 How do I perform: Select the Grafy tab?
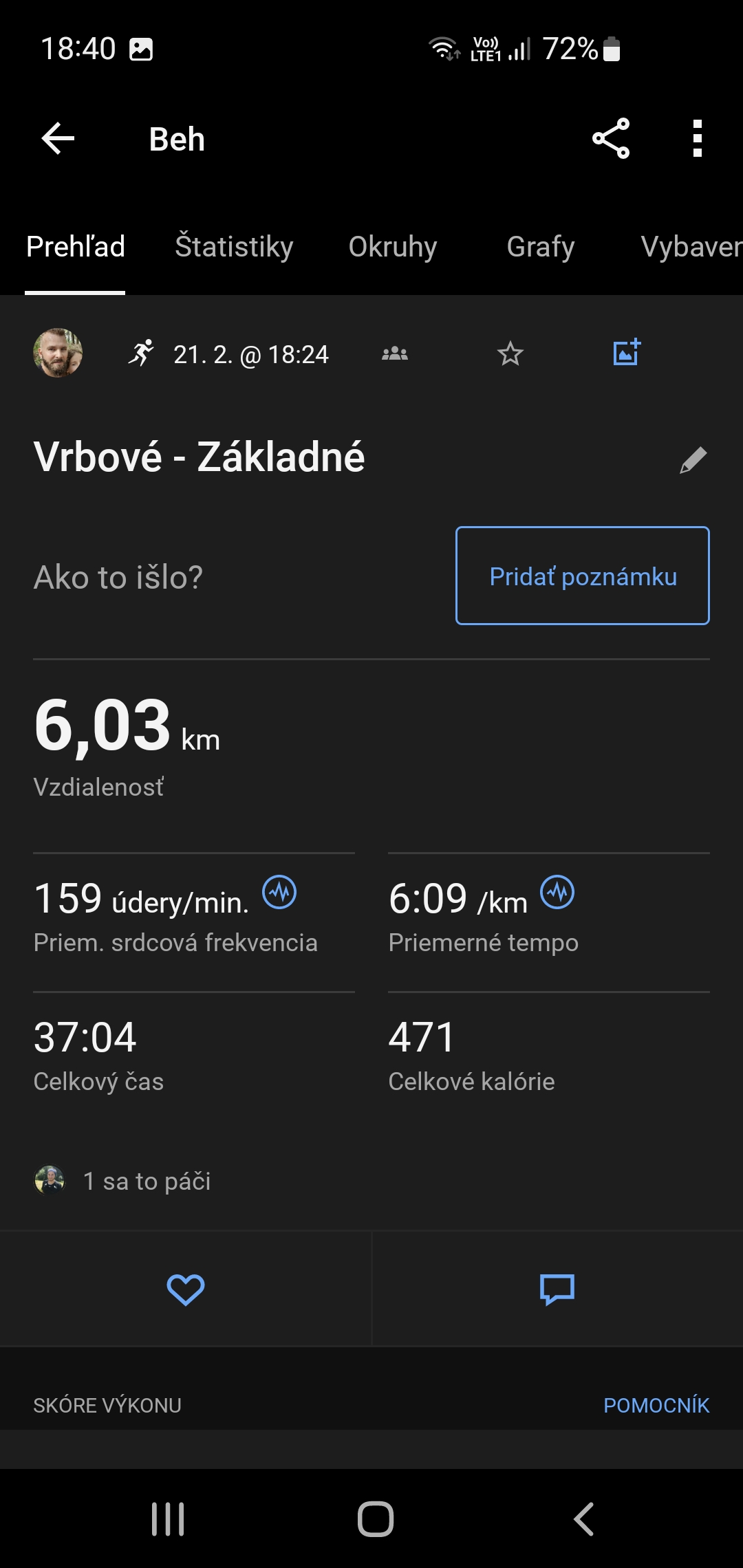541,246
